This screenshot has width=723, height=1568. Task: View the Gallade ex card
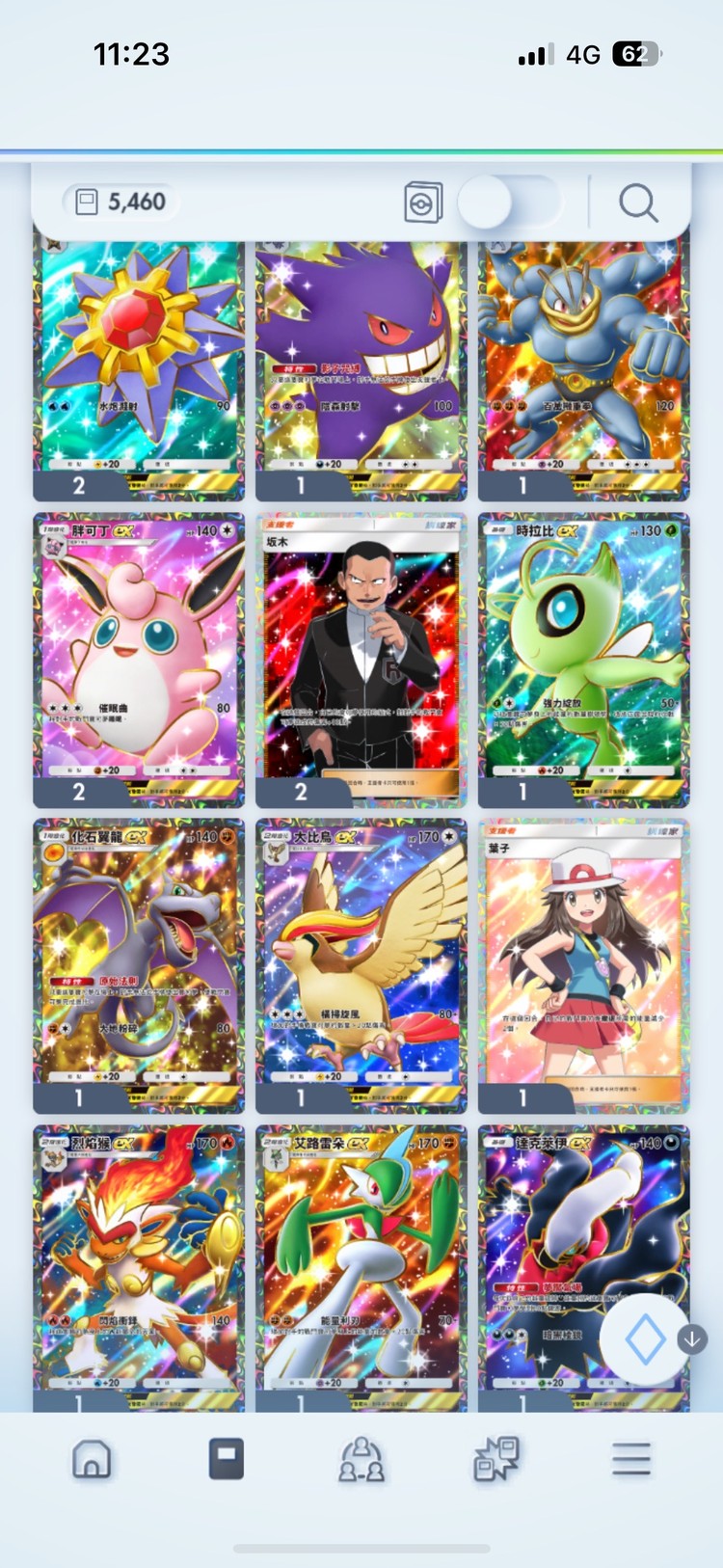(x=361, y=1263)
